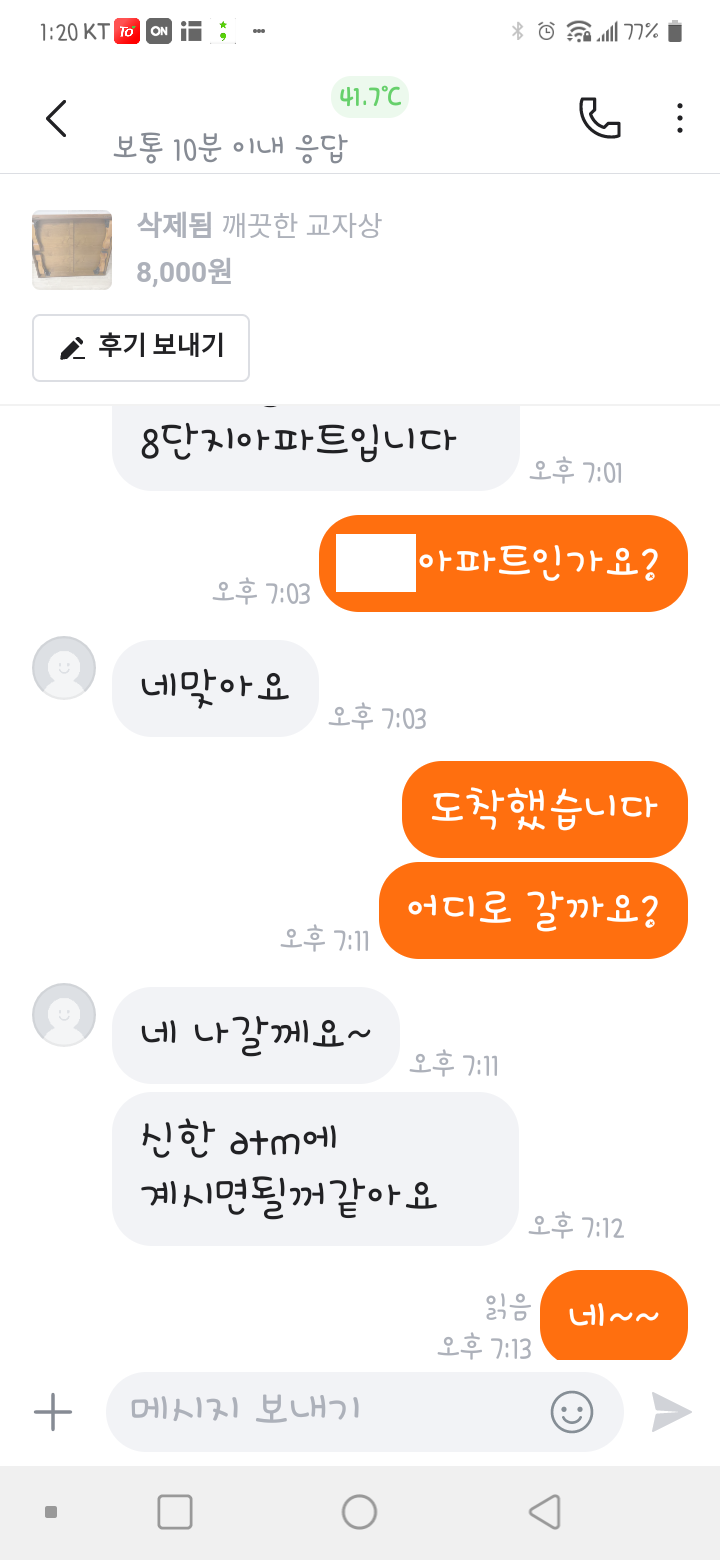
Task: Tap the 후기 보내기 button
Action: [141, 348]
